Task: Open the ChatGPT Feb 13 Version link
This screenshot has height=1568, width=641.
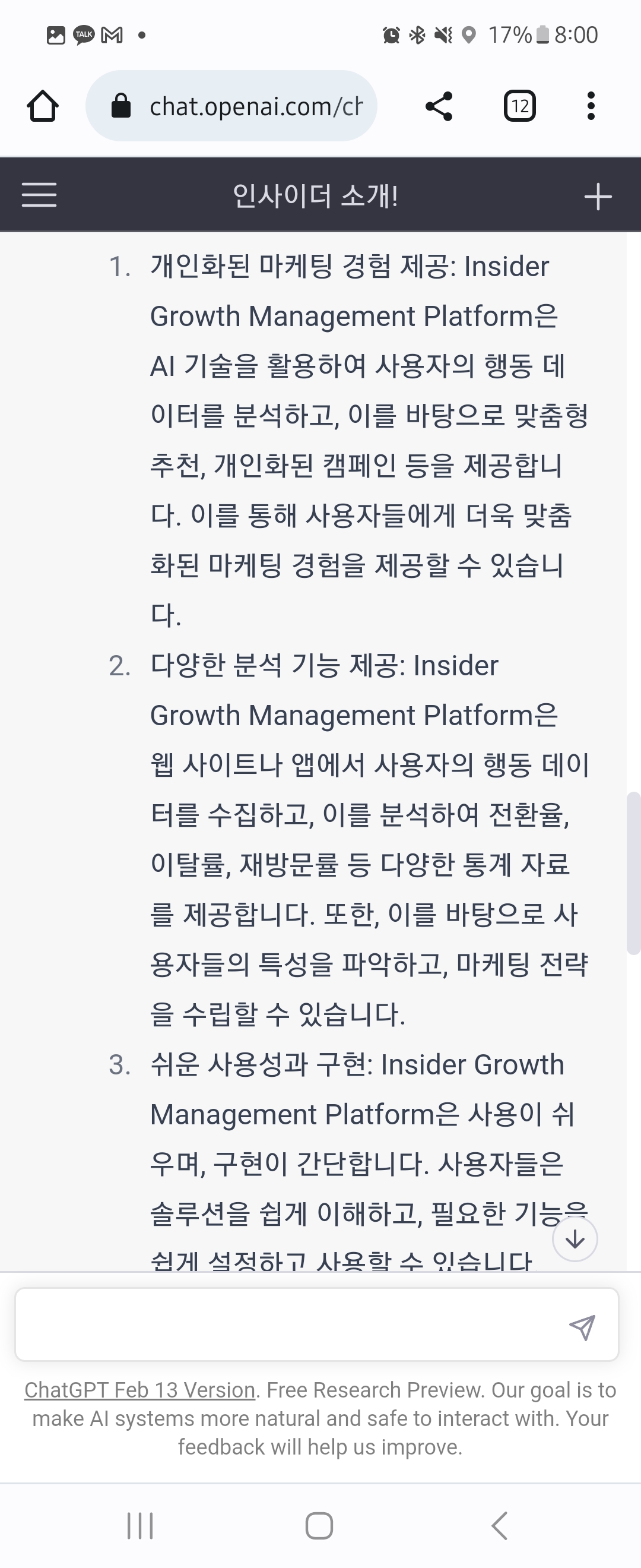Action: click(139, 1390)
